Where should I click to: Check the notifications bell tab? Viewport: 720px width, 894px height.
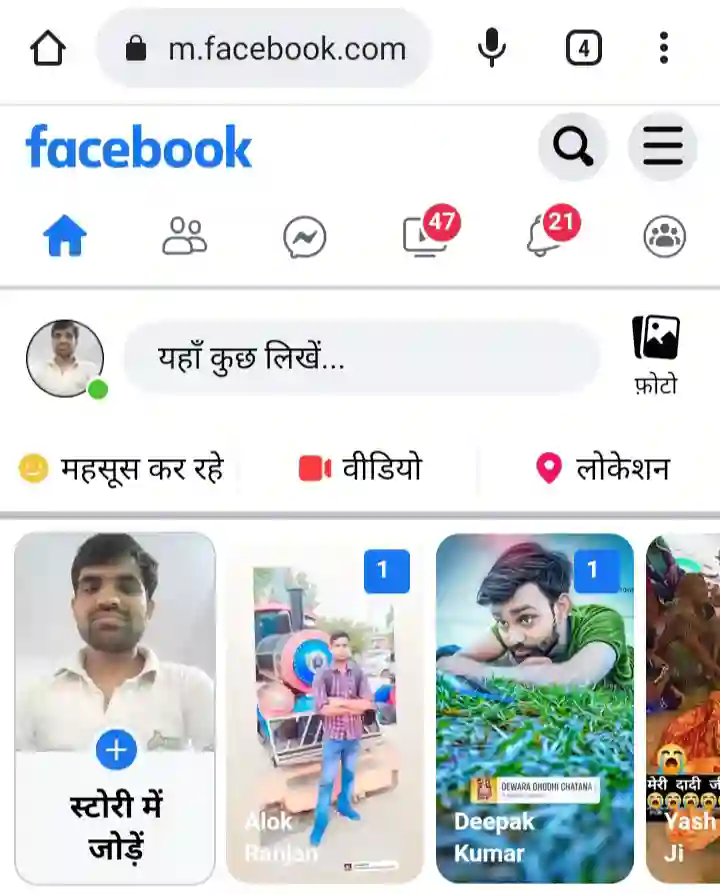click(546, 237)
